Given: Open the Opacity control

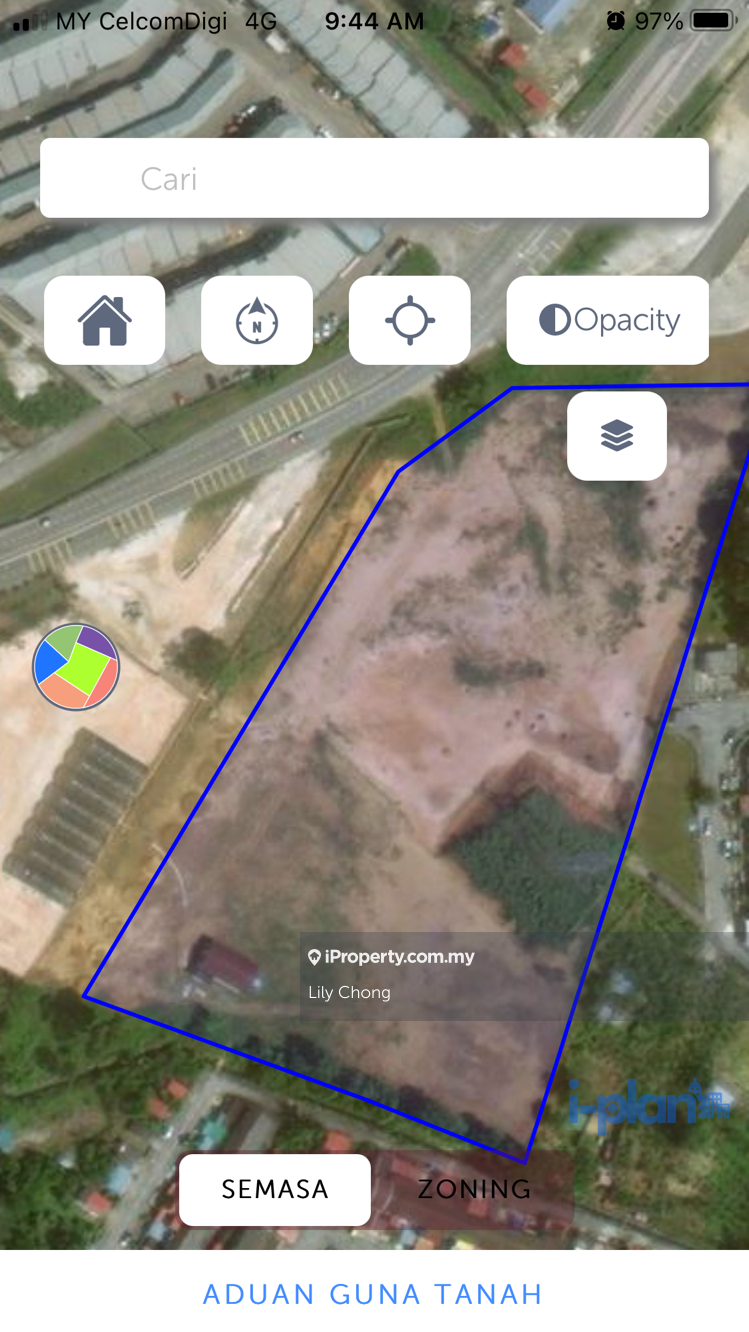Looking at the screenshot, I should pyautogui.click(x=608, y=321).
